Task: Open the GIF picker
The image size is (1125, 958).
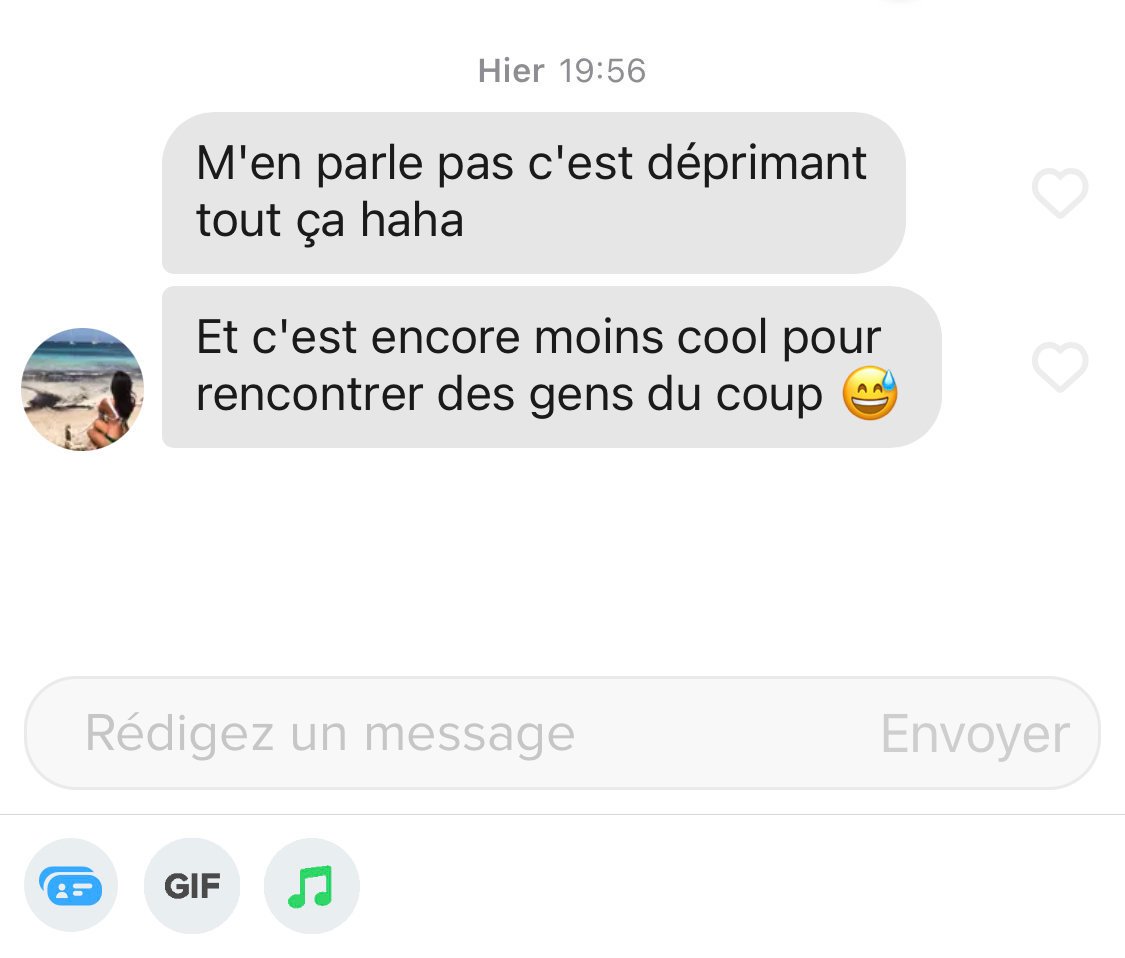Action: point(192,886)
